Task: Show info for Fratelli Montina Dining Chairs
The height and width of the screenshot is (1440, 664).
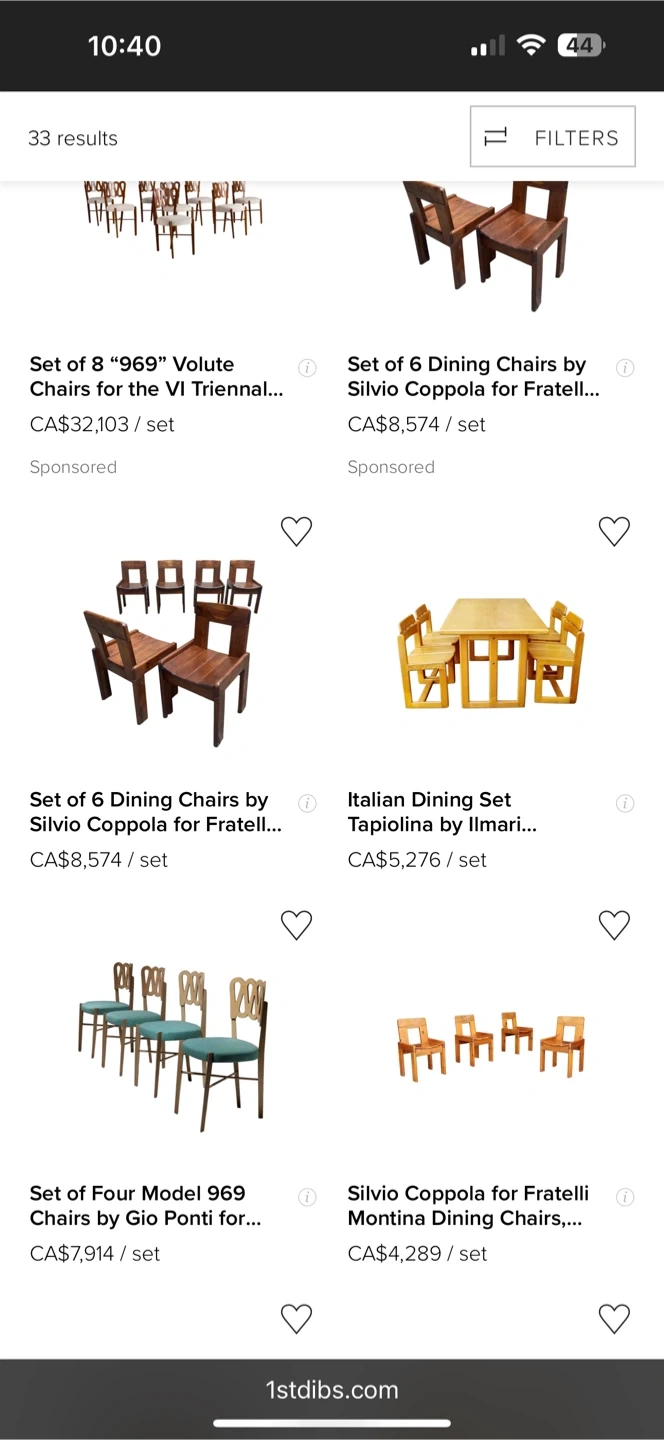Action: [x=625, y=1197]
